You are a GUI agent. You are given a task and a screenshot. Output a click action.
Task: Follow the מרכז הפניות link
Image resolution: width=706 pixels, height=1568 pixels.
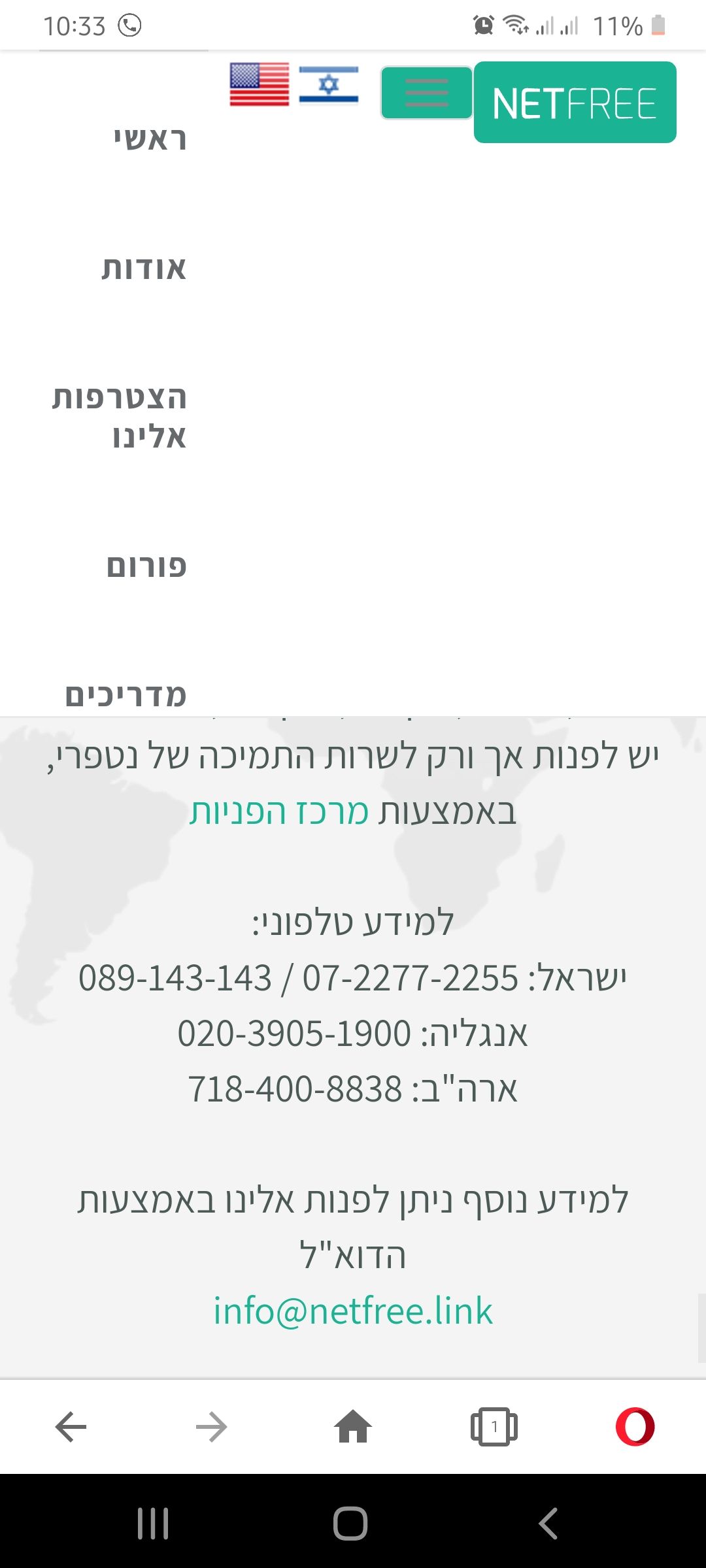(x=279, y=812)
